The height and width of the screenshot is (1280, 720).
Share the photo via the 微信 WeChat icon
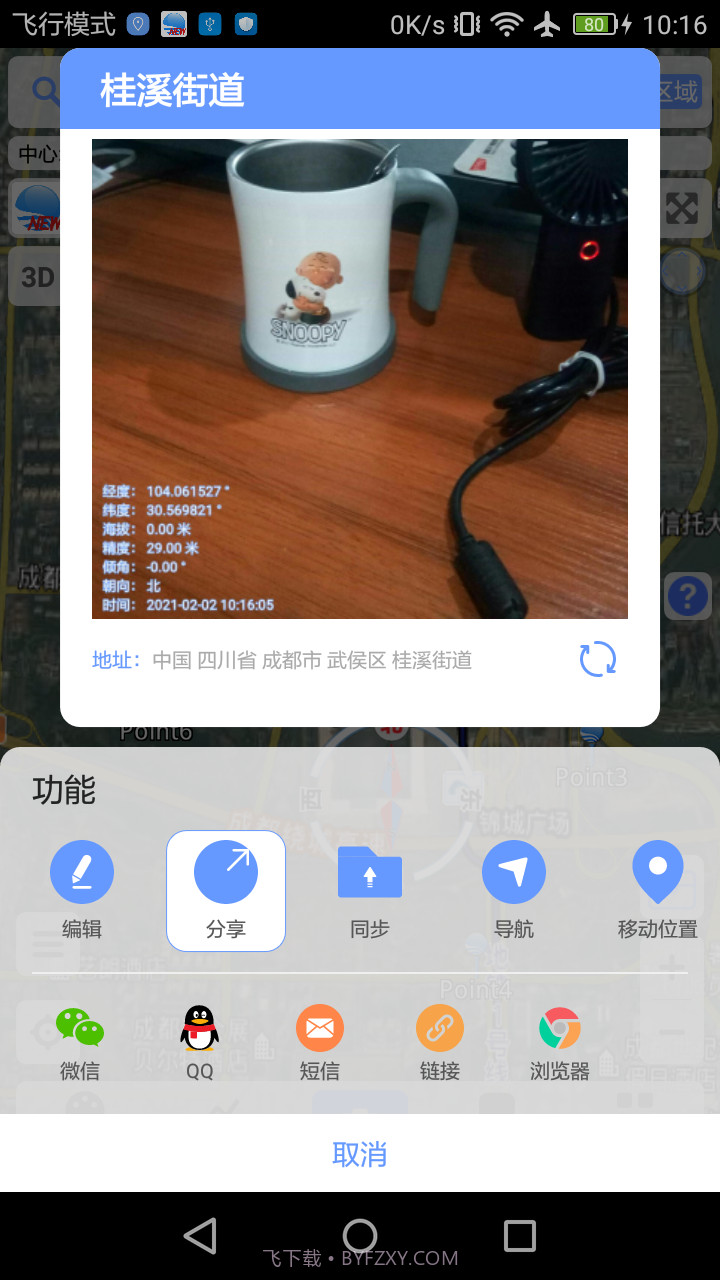78,1027
